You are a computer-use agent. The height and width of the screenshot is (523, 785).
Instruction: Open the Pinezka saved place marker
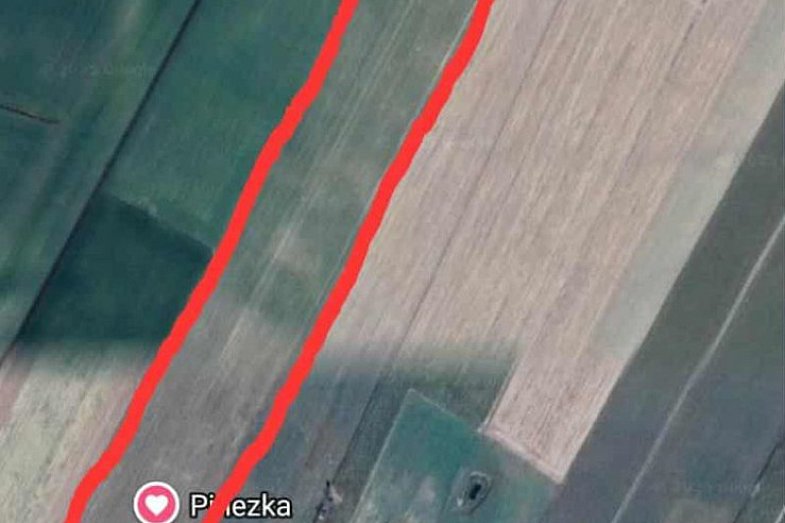tap(155, 502)
